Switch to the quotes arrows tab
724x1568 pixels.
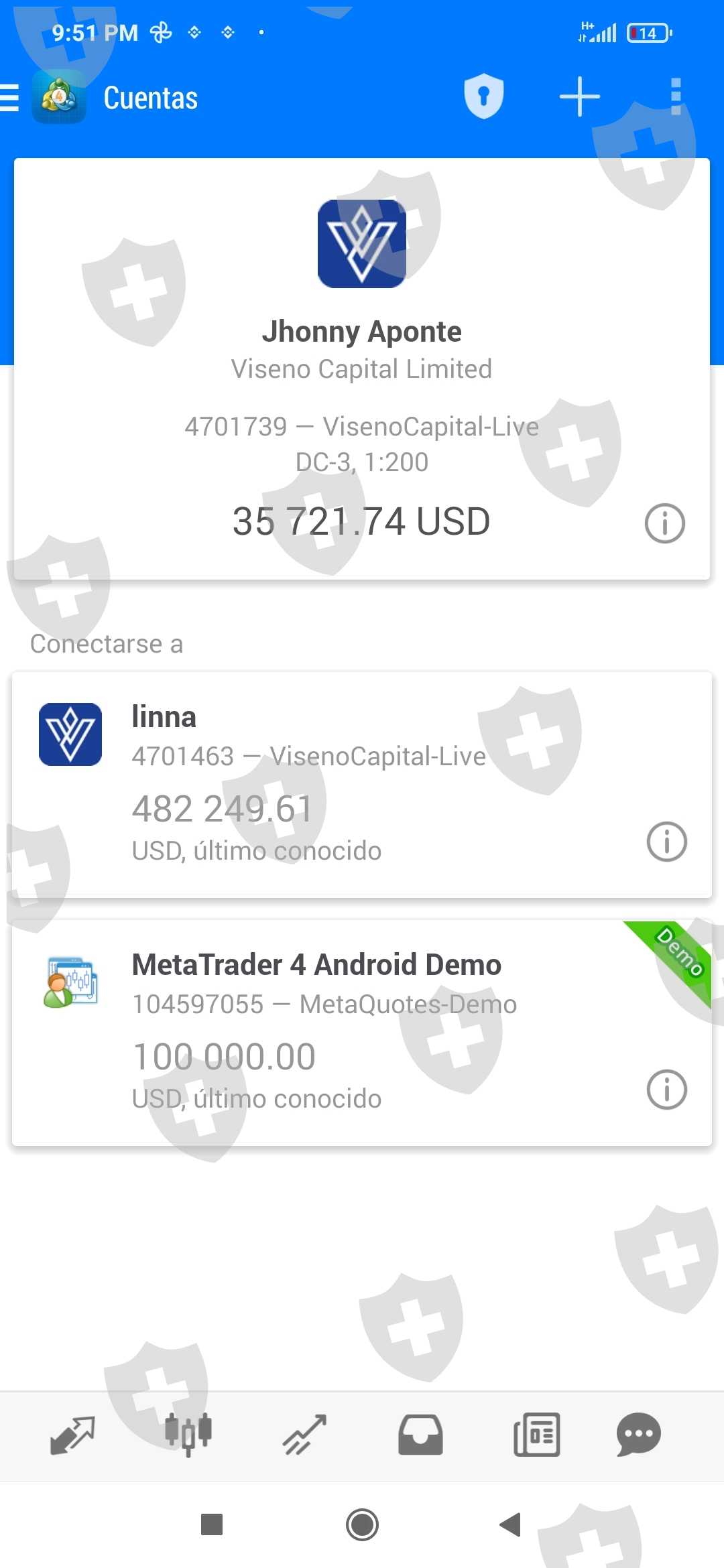pos(72,1435)
